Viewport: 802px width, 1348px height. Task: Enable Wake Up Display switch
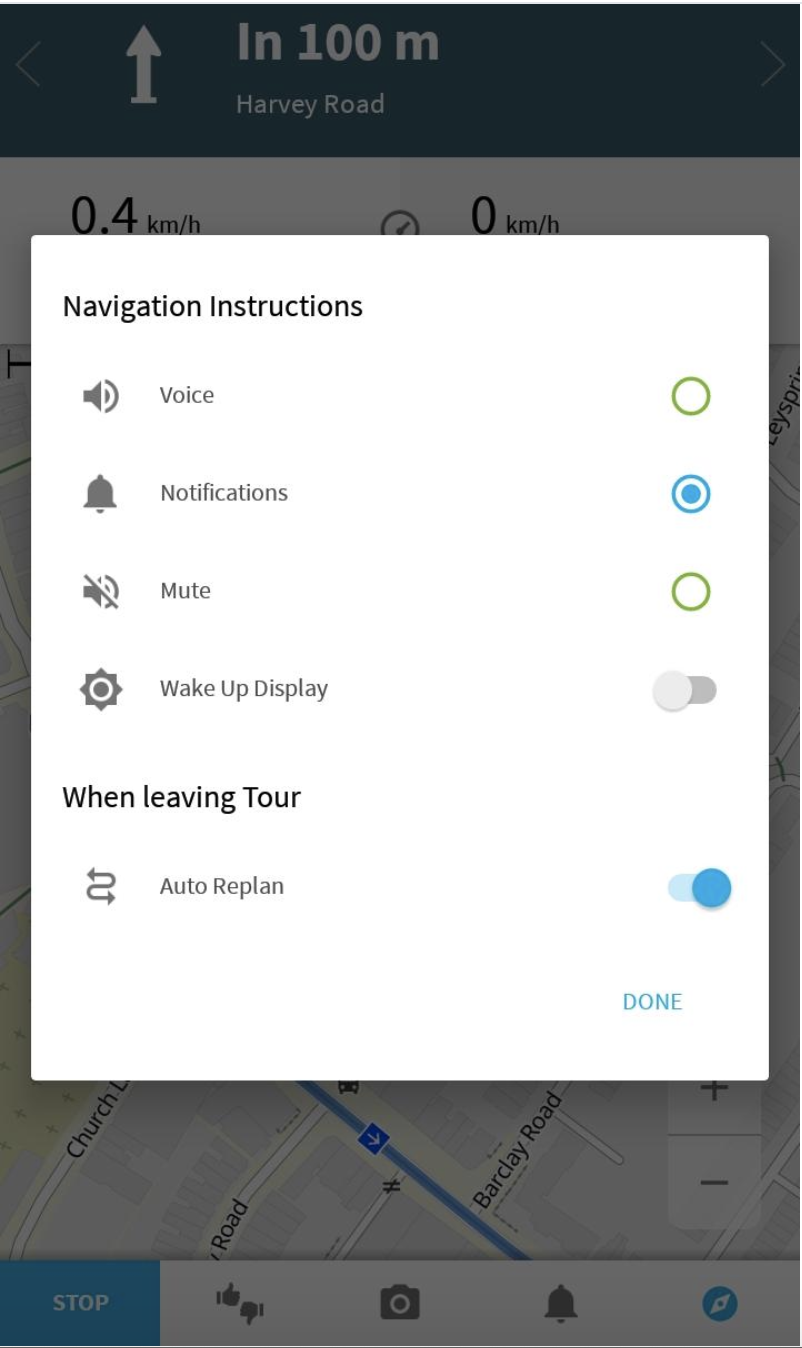tap(685, 690)
